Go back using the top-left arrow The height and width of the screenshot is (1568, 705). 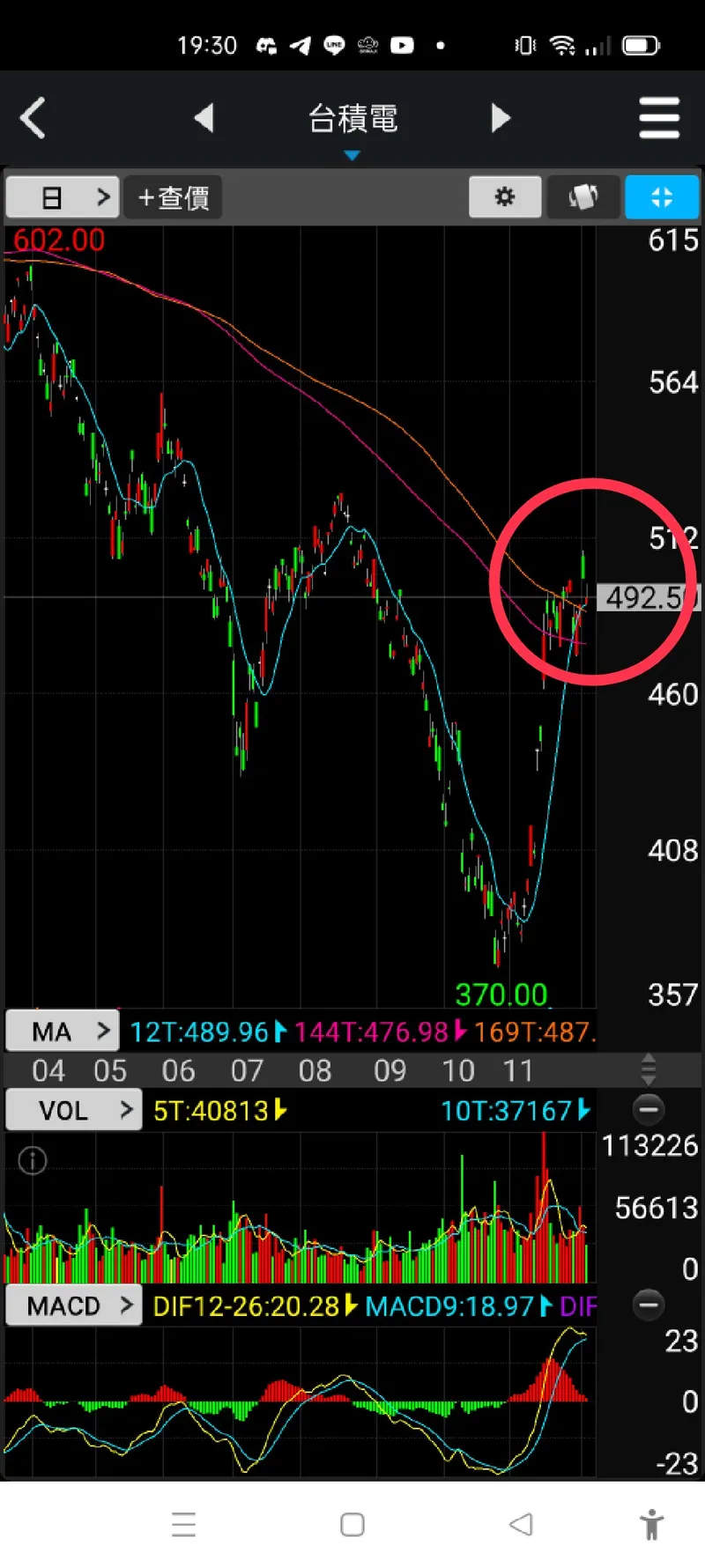click(33, 118)
